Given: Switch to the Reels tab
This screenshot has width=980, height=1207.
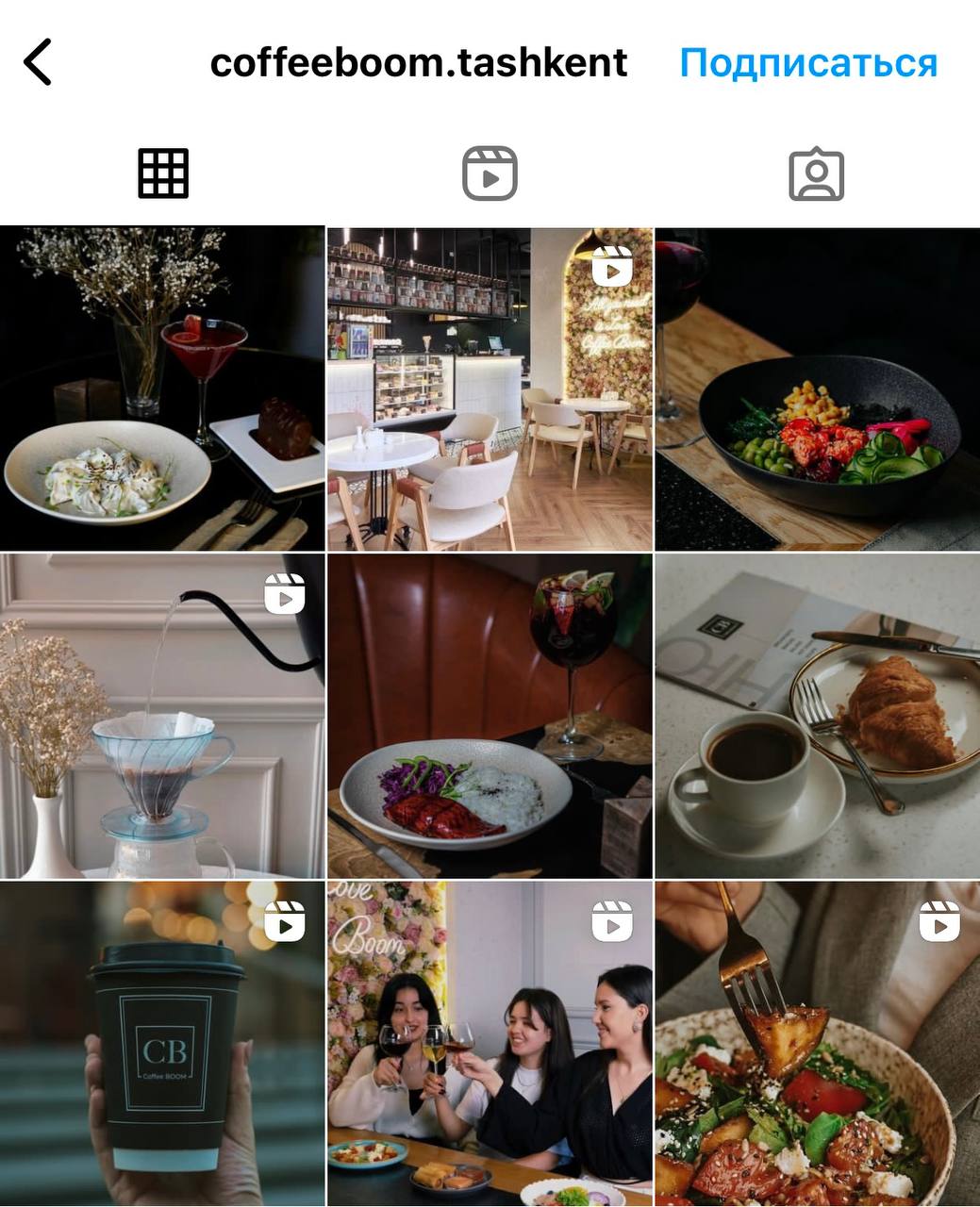Looking at the screenshot, I should click(x=490, y=174).
